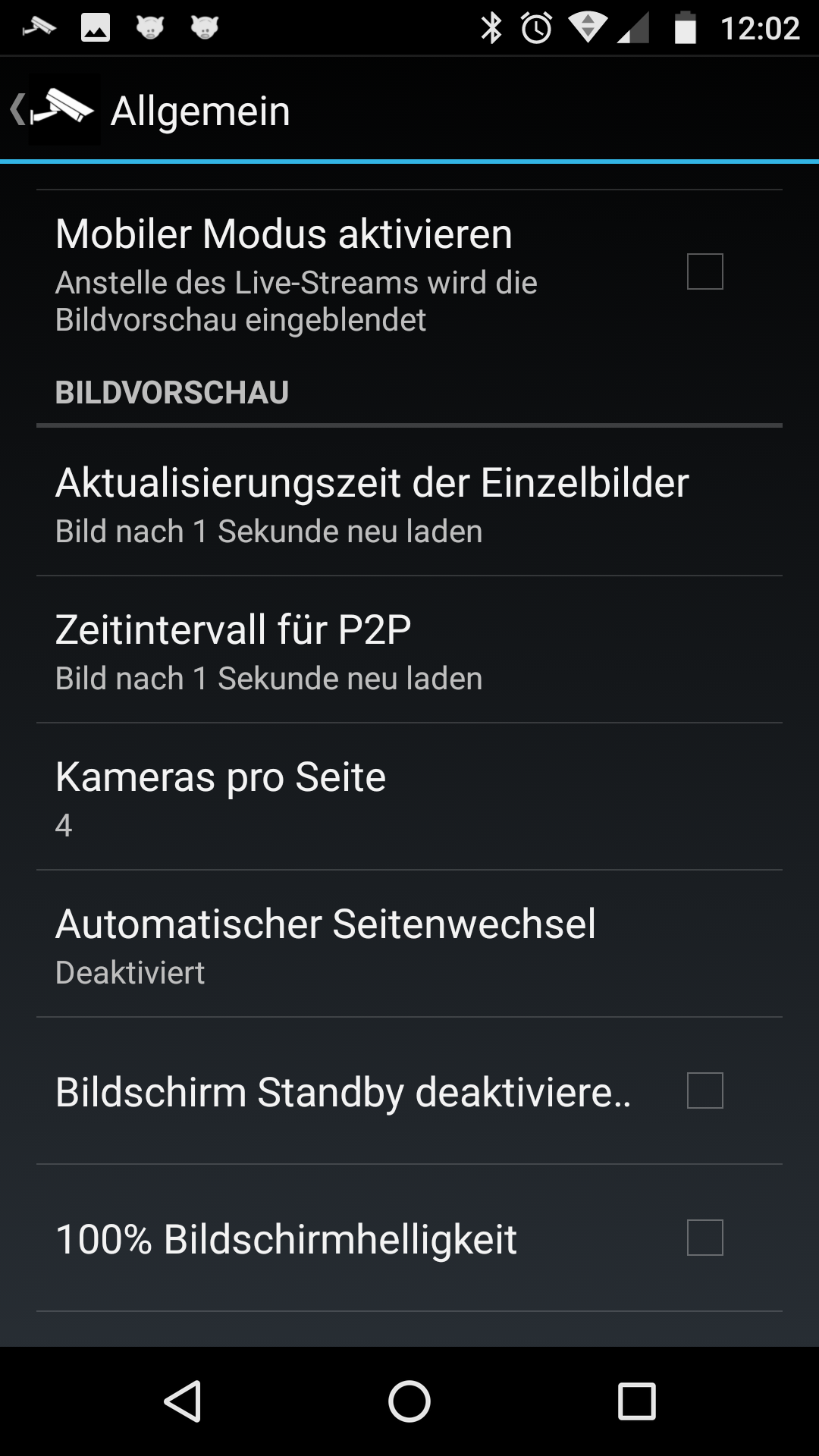Go back via the Allgemein header icon

tap(55, 109)
